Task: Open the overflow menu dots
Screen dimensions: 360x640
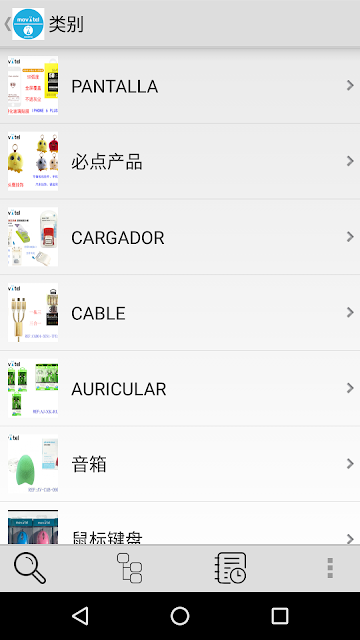Action: pyautogui.click(x=330, y=568)
